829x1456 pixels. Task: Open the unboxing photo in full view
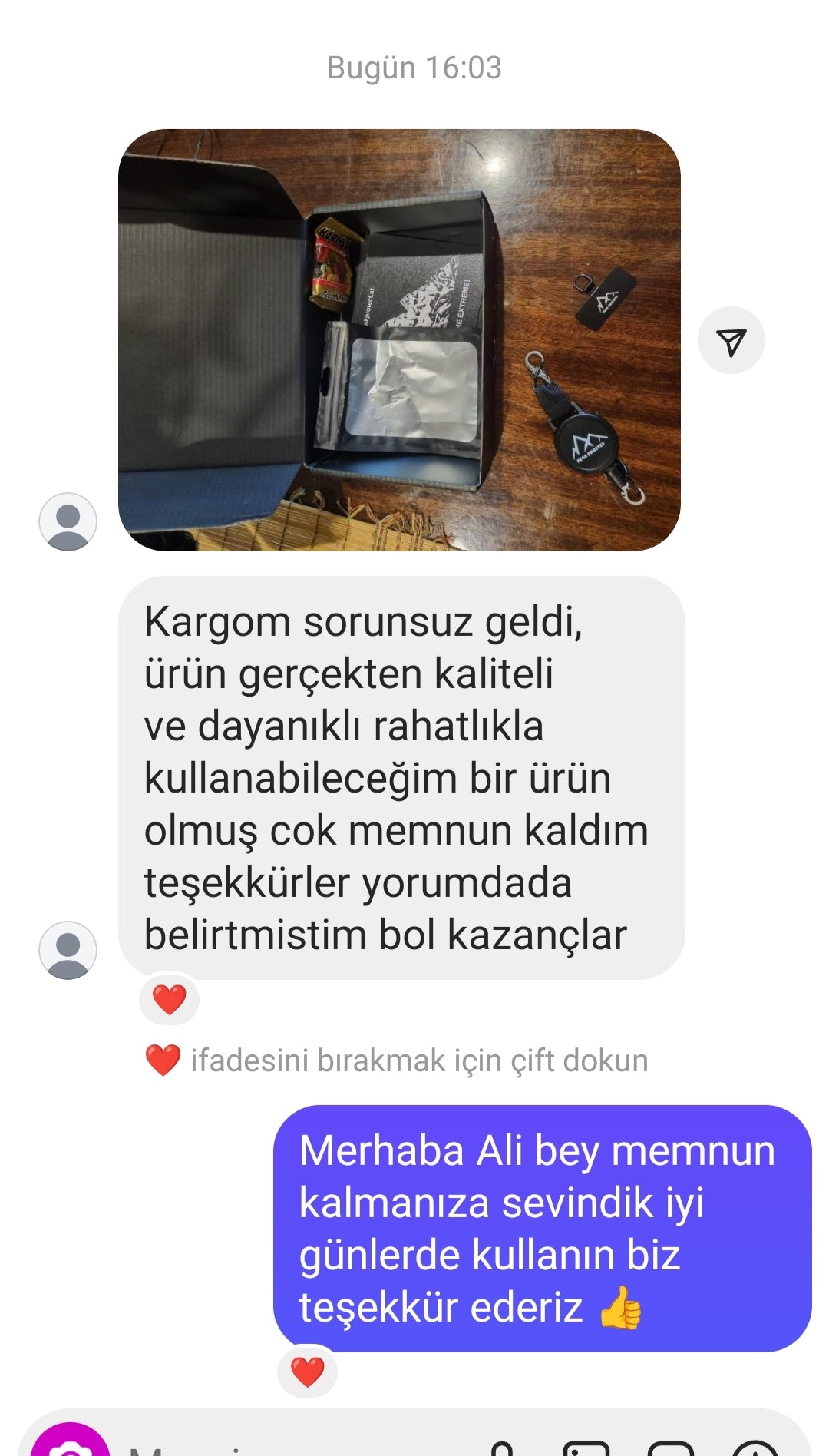399,339
